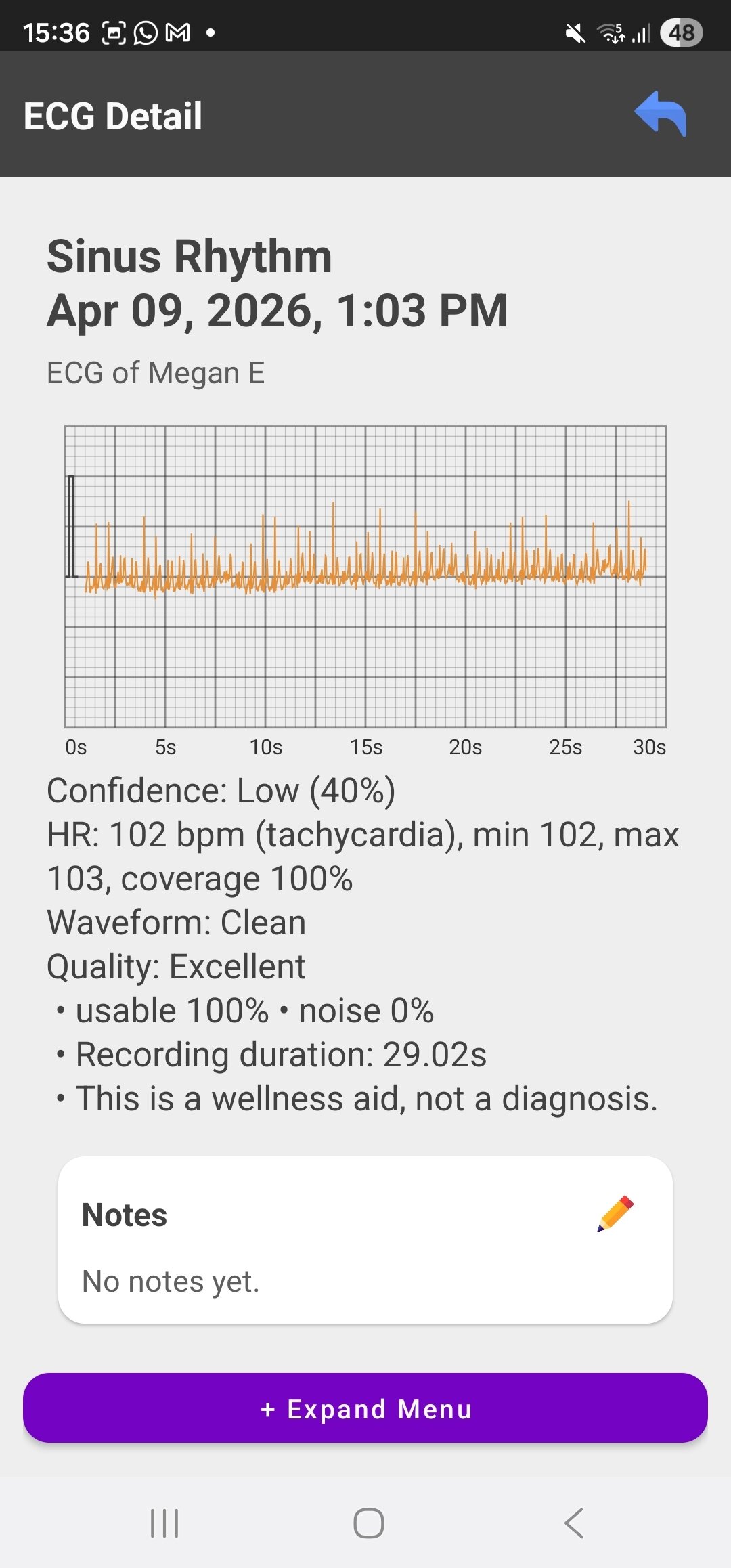The height and width of the screenshot is (1568, 731).
Task: Tap the Notes card header
Action: pos(123,1214)
